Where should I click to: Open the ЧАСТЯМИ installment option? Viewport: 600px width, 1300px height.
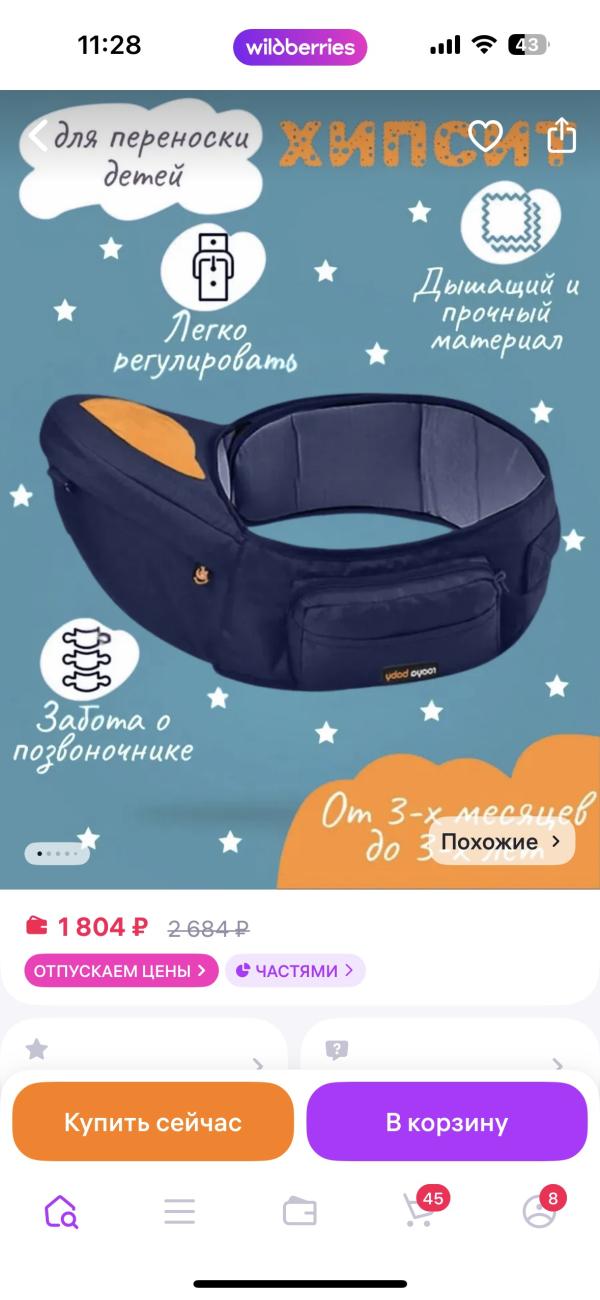[x=295, y=970]
